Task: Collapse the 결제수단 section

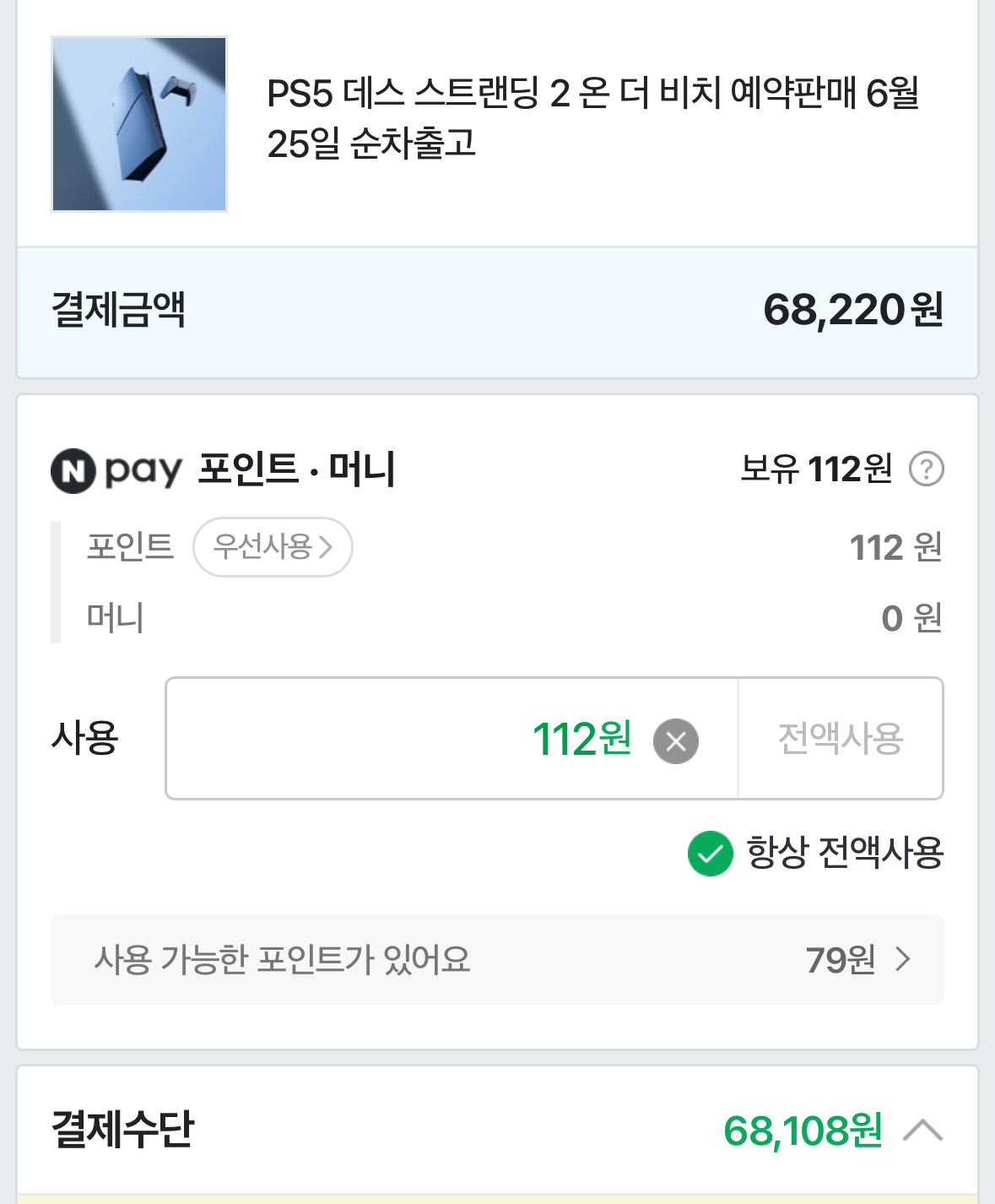Action: coord(922,1130)
